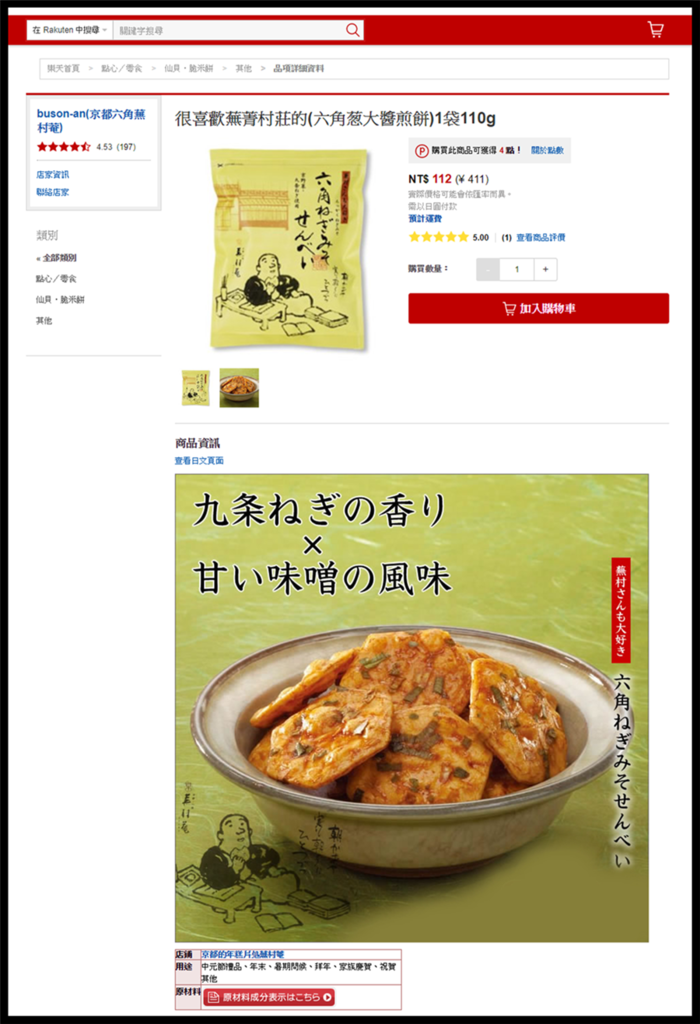Viewport: 700px width, 1024px height.
Task: Select the rice cracker bowl thumbnail
Action: click(x=239, y=387)
